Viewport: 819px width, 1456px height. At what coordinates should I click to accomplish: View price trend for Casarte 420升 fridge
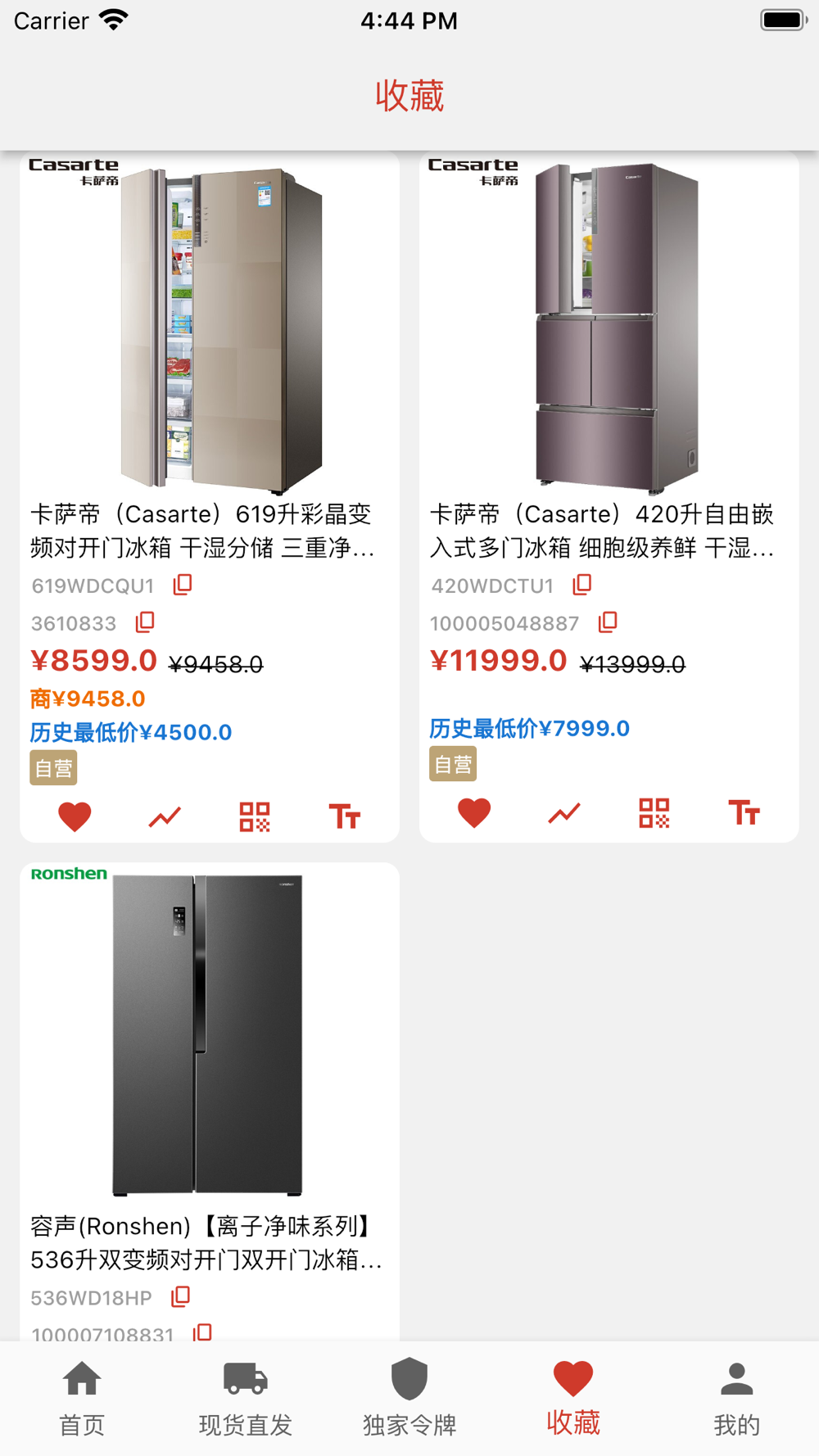564,813
